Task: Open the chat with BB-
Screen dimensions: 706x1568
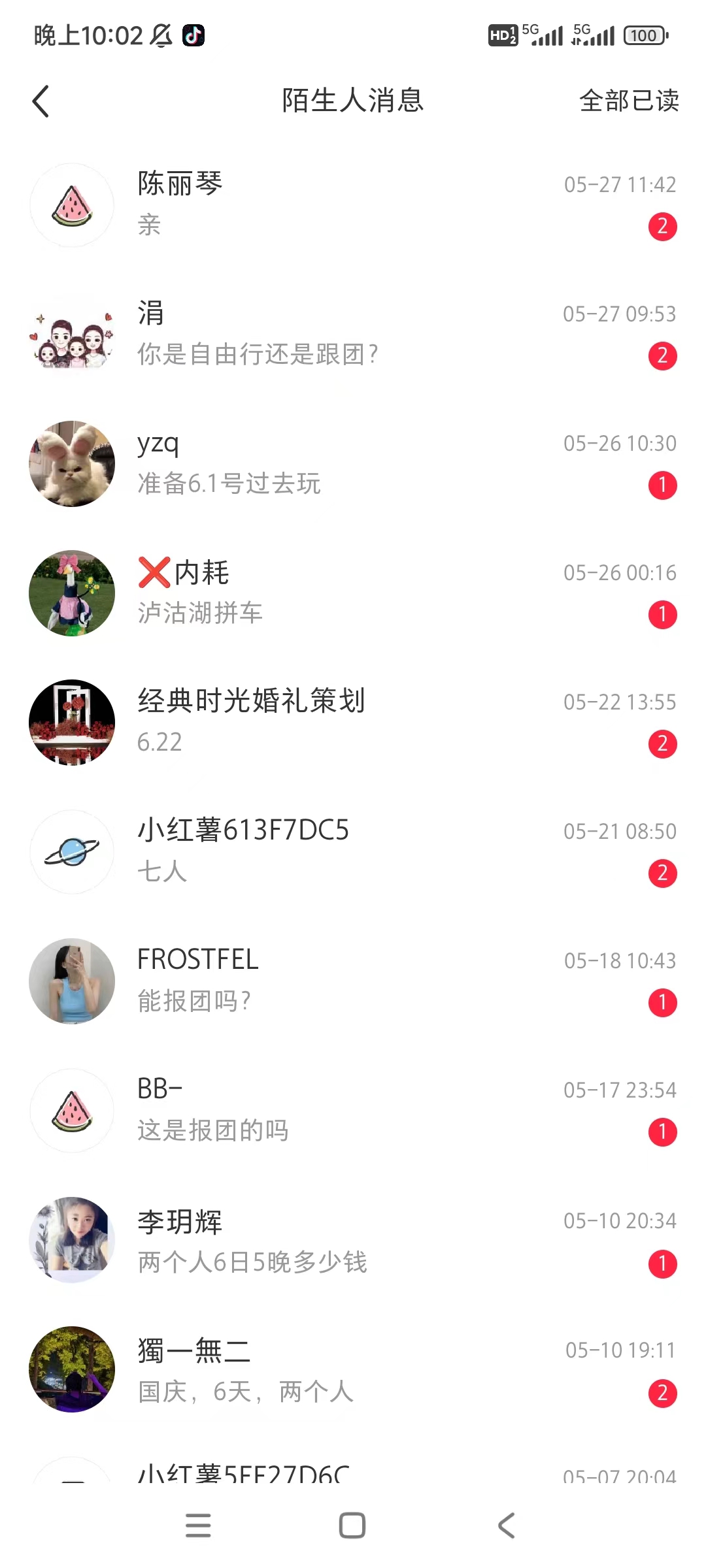Action: (353, 1110)
